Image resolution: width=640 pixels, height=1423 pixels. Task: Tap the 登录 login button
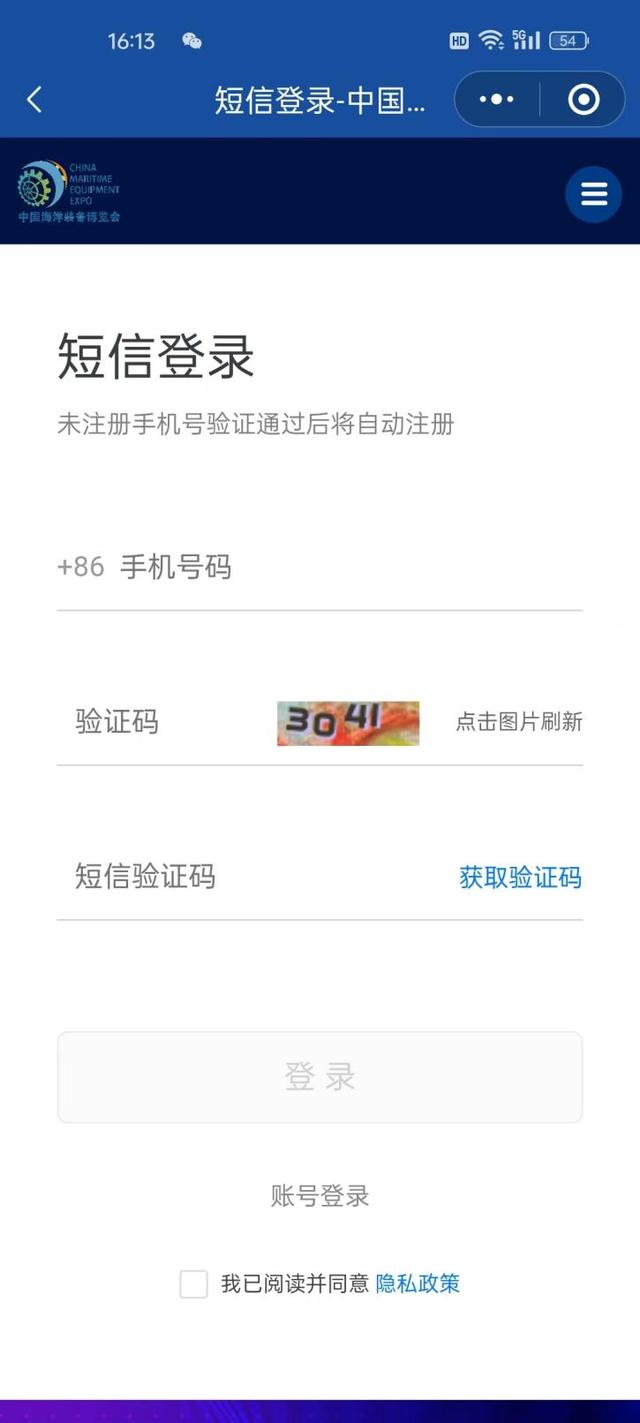[x=320, y=1077]
